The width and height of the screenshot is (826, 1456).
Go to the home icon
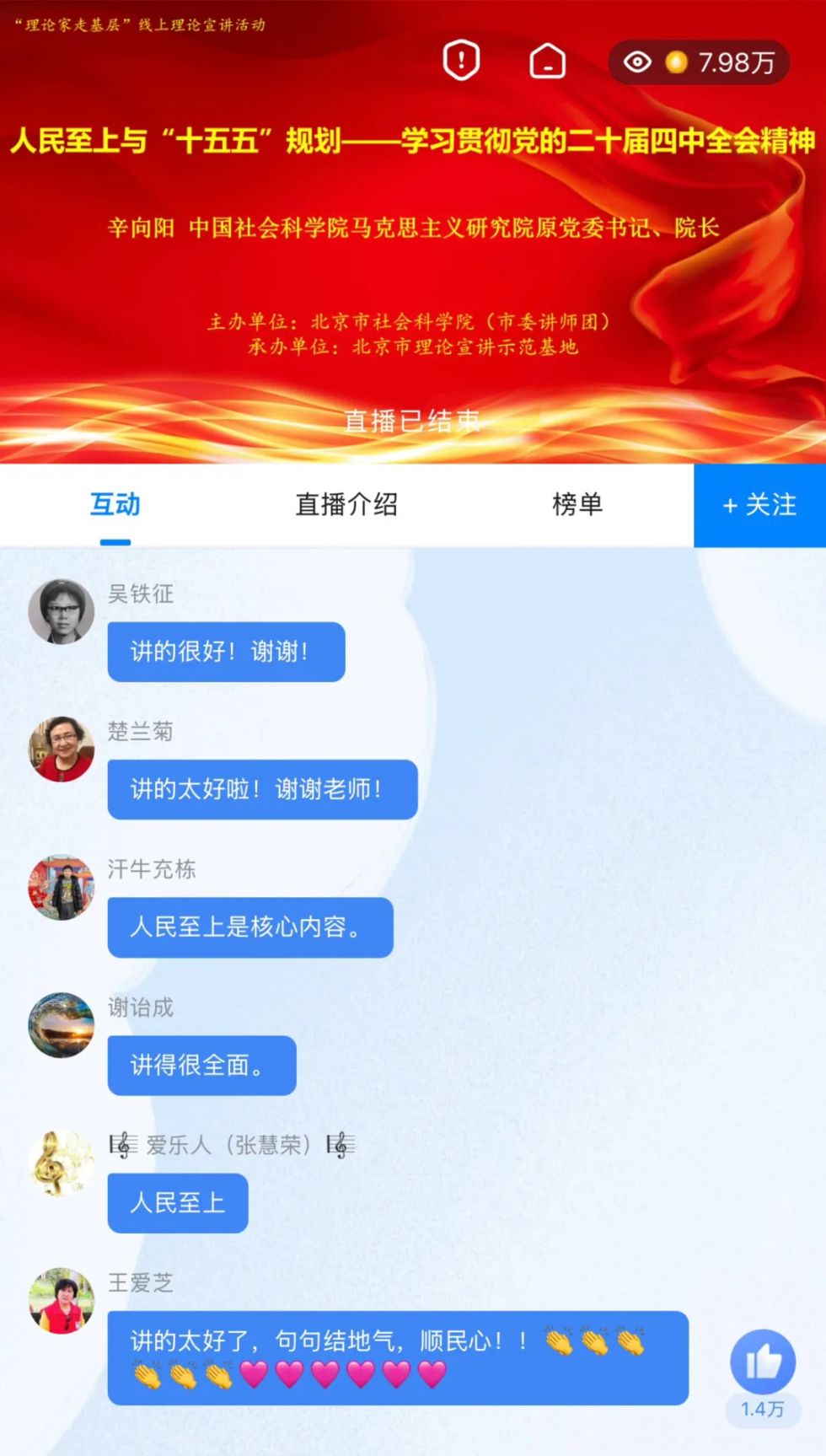click(x=547, y=62)
